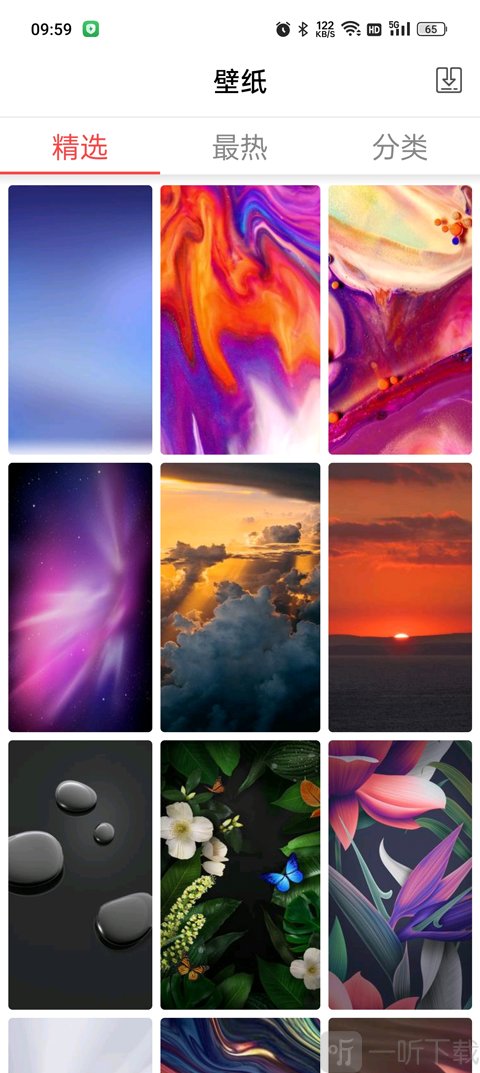
Task: Open the blue butterfly and leaves wallpaper
Action: 240,875
